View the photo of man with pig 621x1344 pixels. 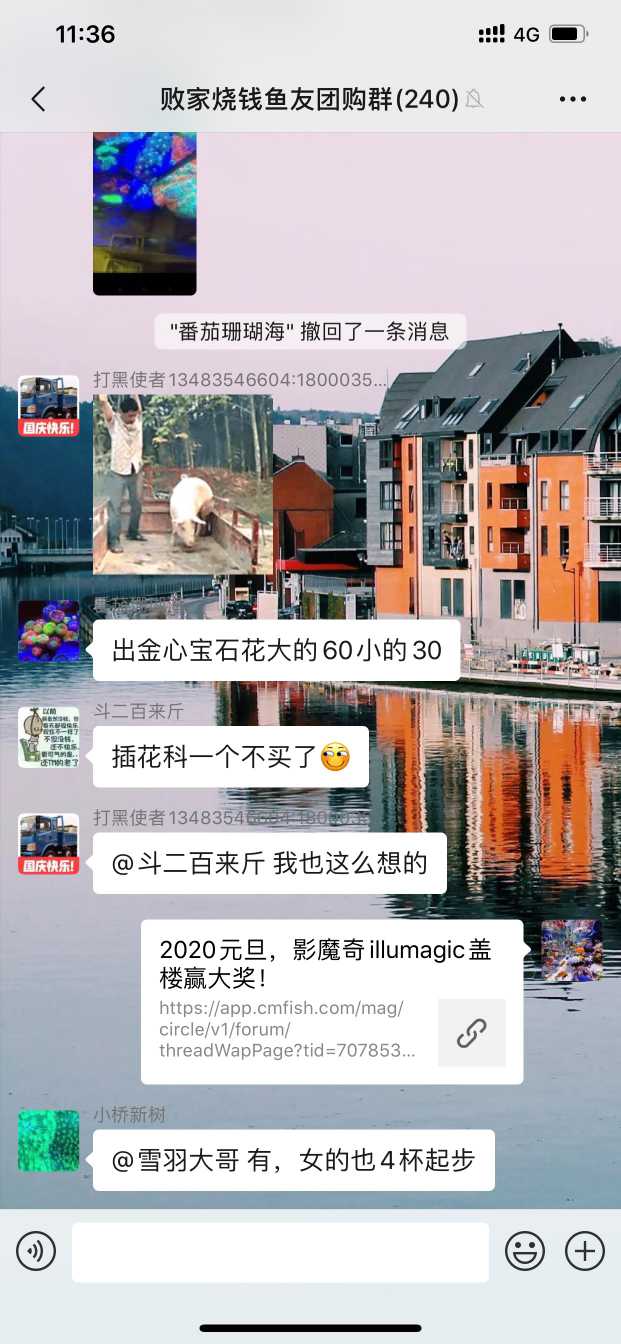click(182, 484)
